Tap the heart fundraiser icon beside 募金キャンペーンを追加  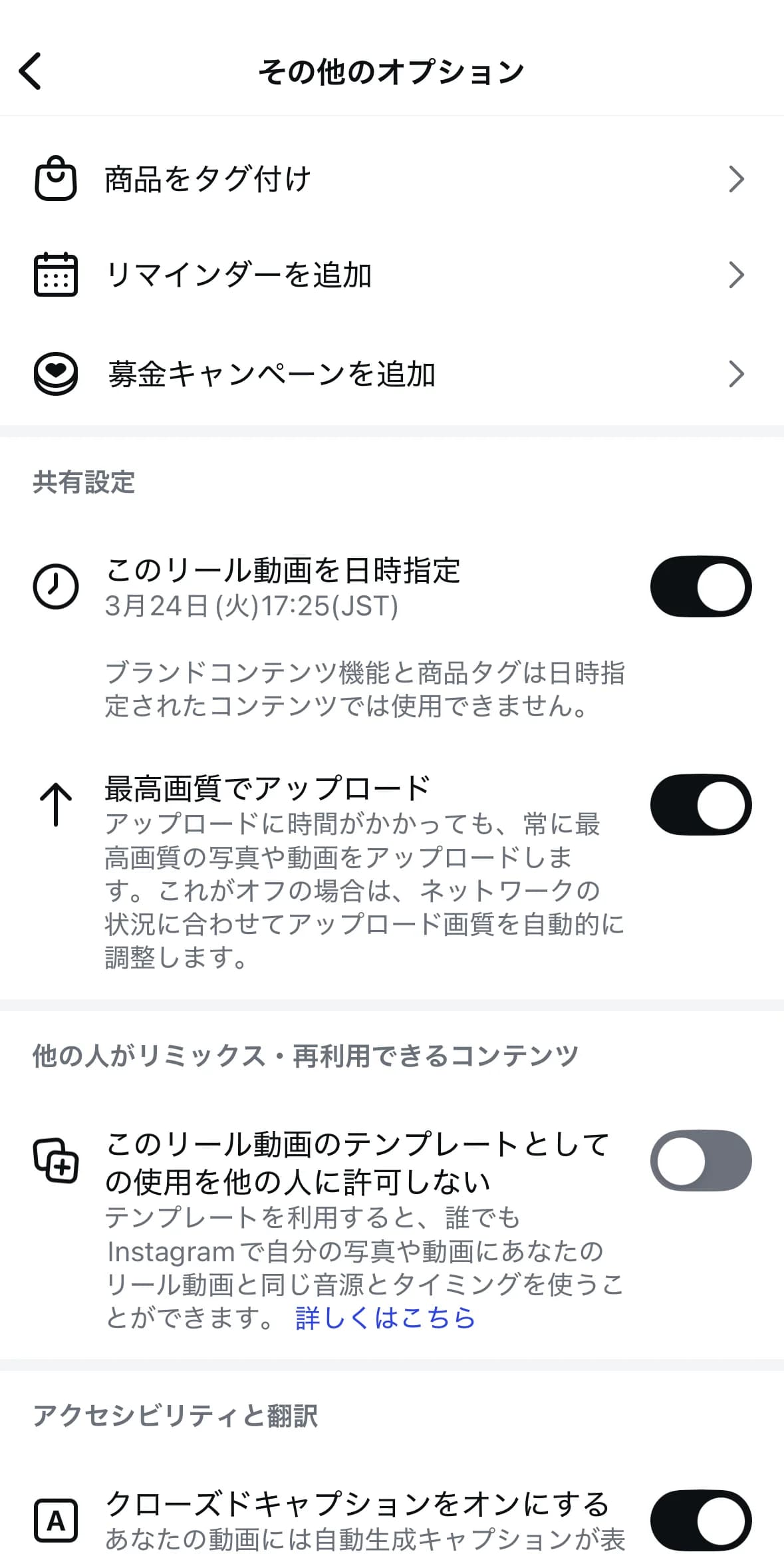[56, 373]
